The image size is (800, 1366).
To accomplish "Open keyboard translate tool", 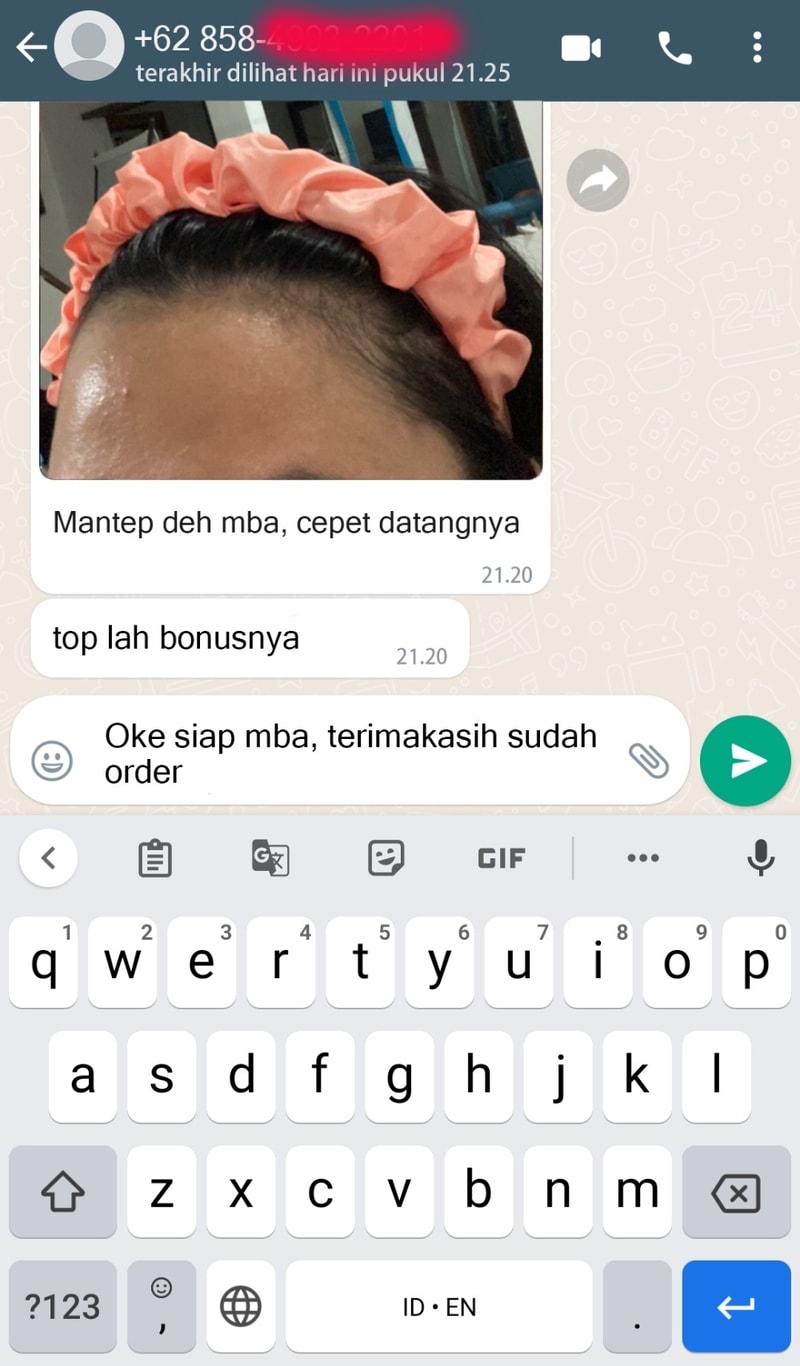I will pos(270,858).
